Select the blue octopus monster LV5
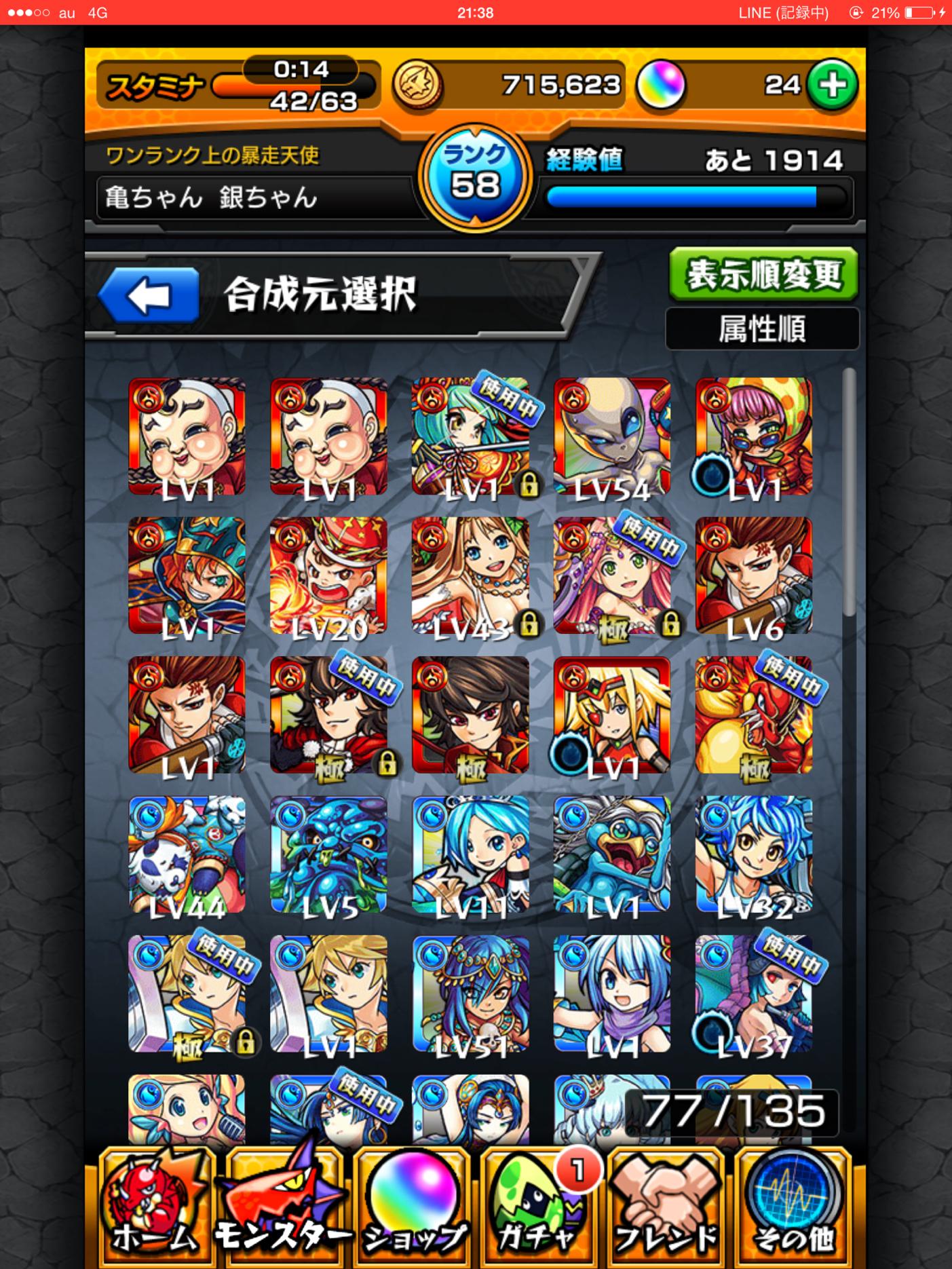This screenshot has width=952, height=1269. pyautogui.click(x=328, y=855)
